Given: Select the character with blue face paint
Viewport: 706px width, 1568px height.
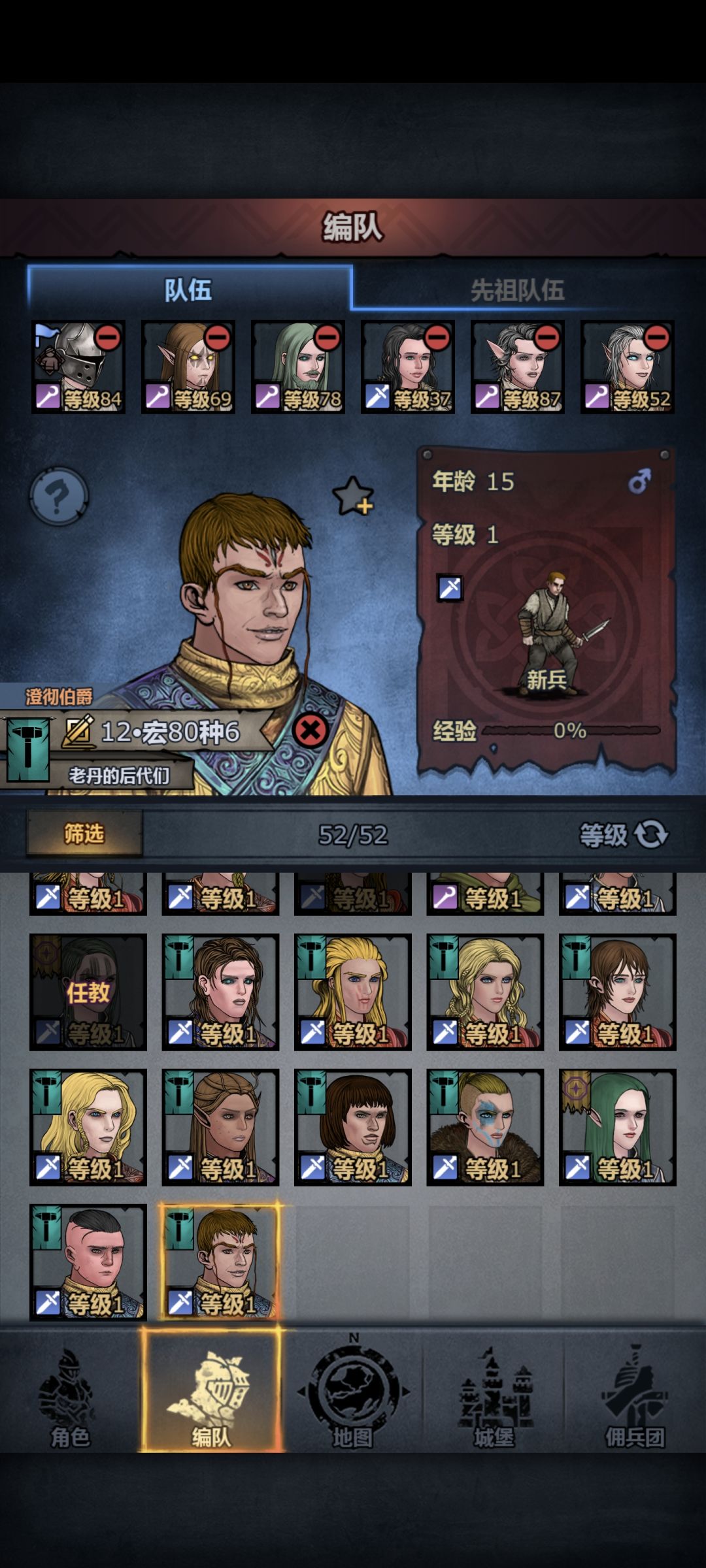Looking at the screenshot, I should click(485, 1127).
